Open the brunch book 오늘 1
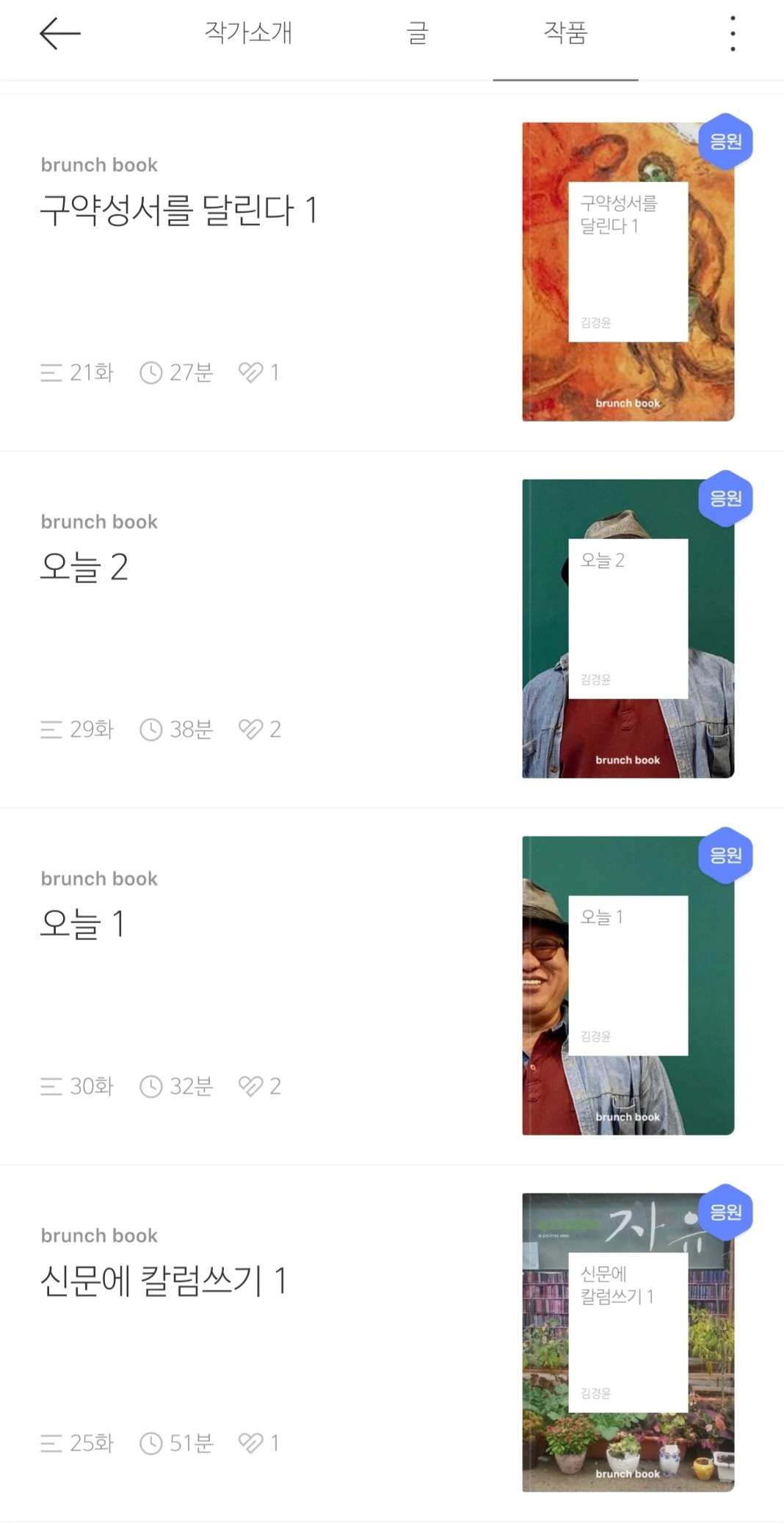The width and height of the screenshot is (784, 1524). [82, 924]
